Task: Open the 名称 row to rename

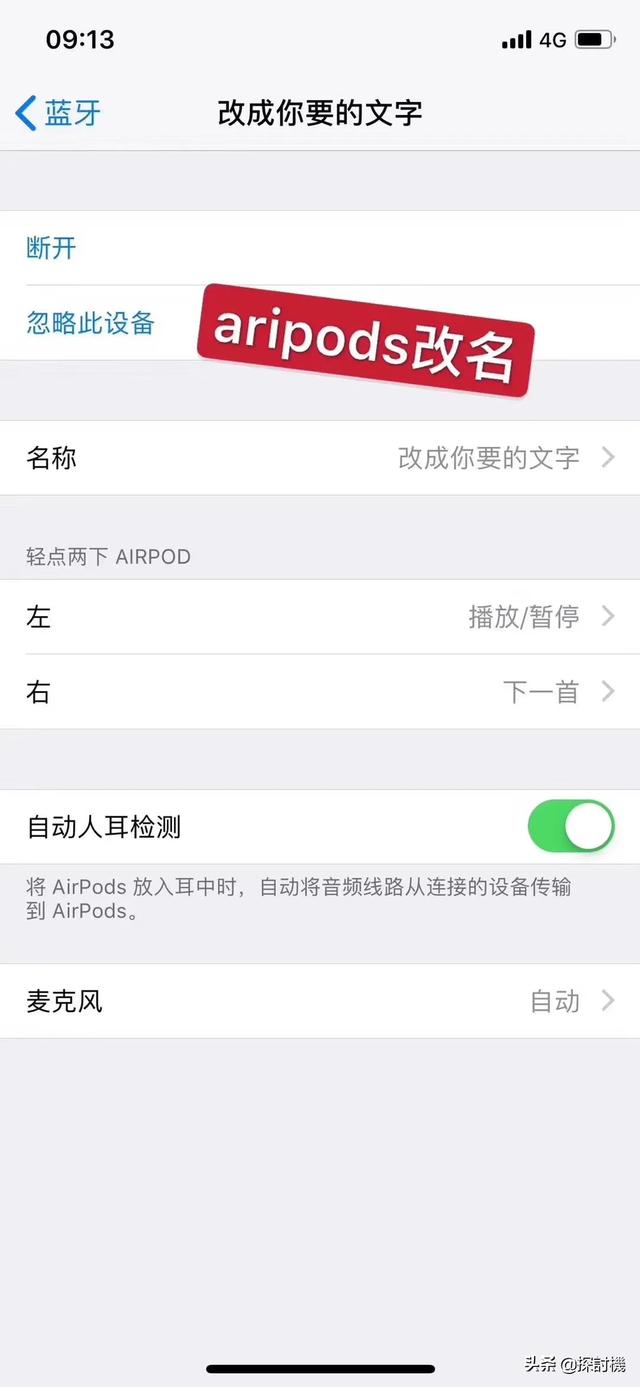Action: [x=320, y=458]
